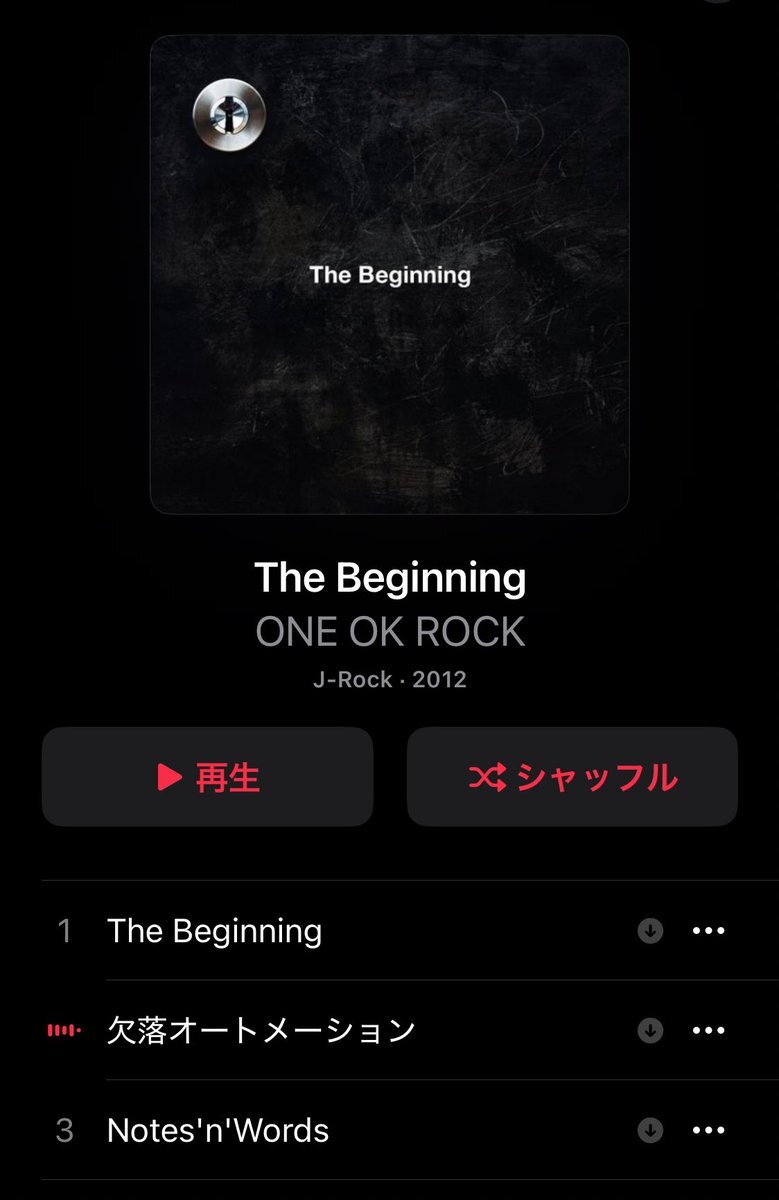Viewport: 779px width, 1200px height.
Task: Play track 1 The Beginning
Action: [x=214, y=931]
